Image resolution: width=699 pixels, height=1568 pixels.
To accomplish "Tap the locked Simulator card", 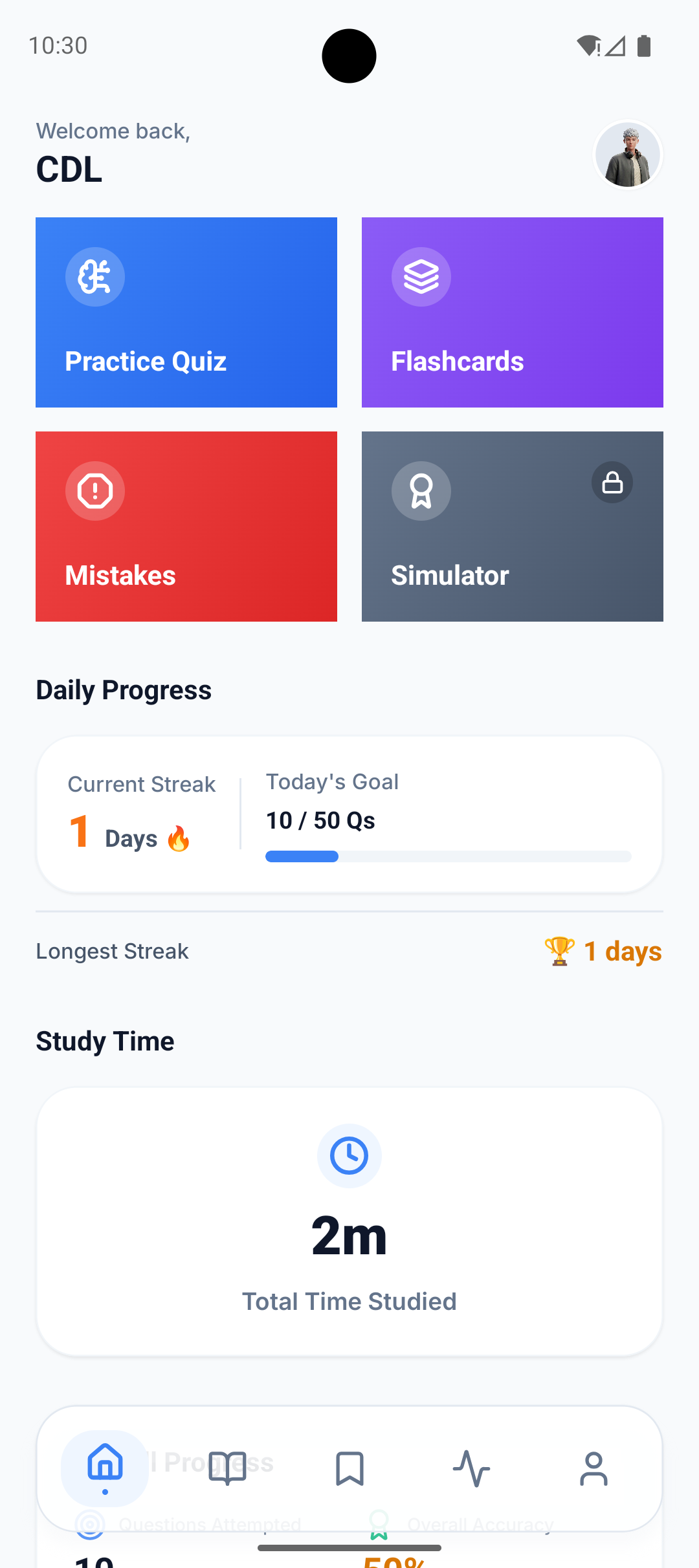I will tap(512, 526).
